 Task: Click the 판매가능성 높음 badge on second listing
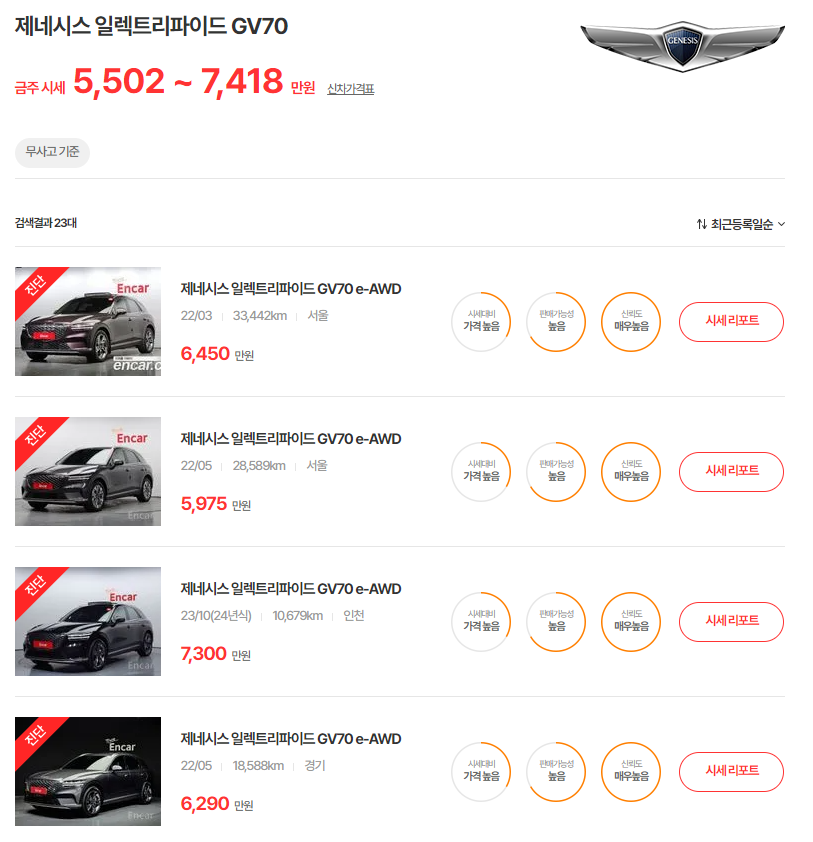[556, 471]
